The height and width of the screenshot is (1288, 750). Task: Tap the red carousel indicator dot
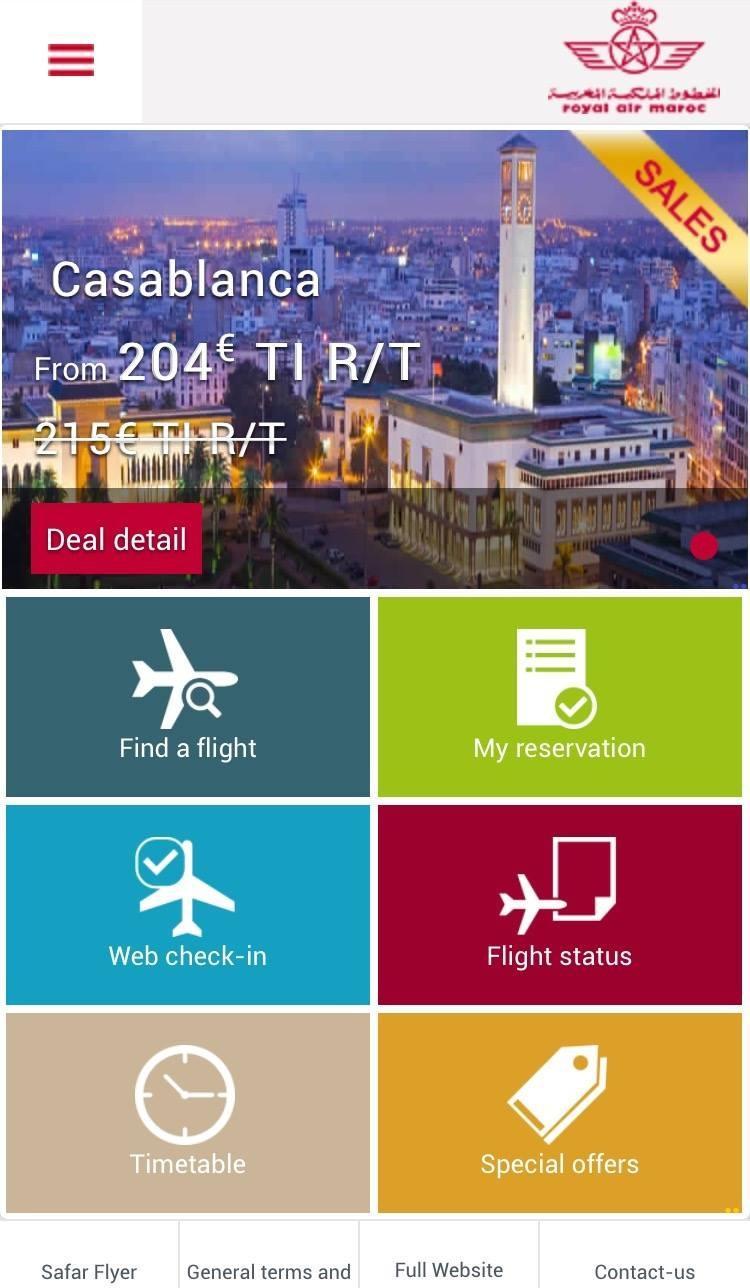coord(703,546)
